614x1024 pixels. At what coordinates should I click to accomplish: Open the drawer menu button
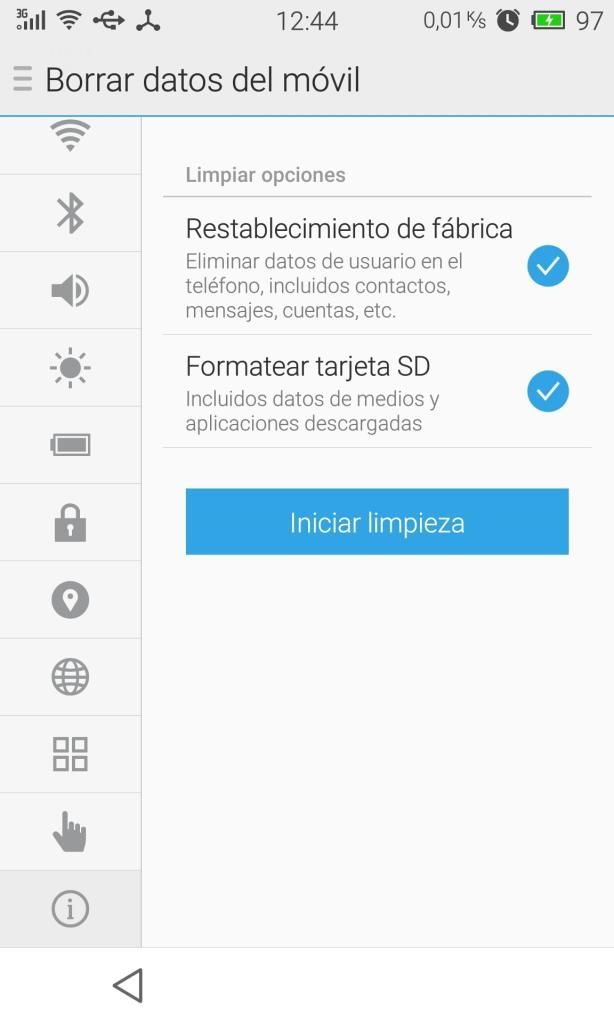pyautogui.click(x=22, y=79)
